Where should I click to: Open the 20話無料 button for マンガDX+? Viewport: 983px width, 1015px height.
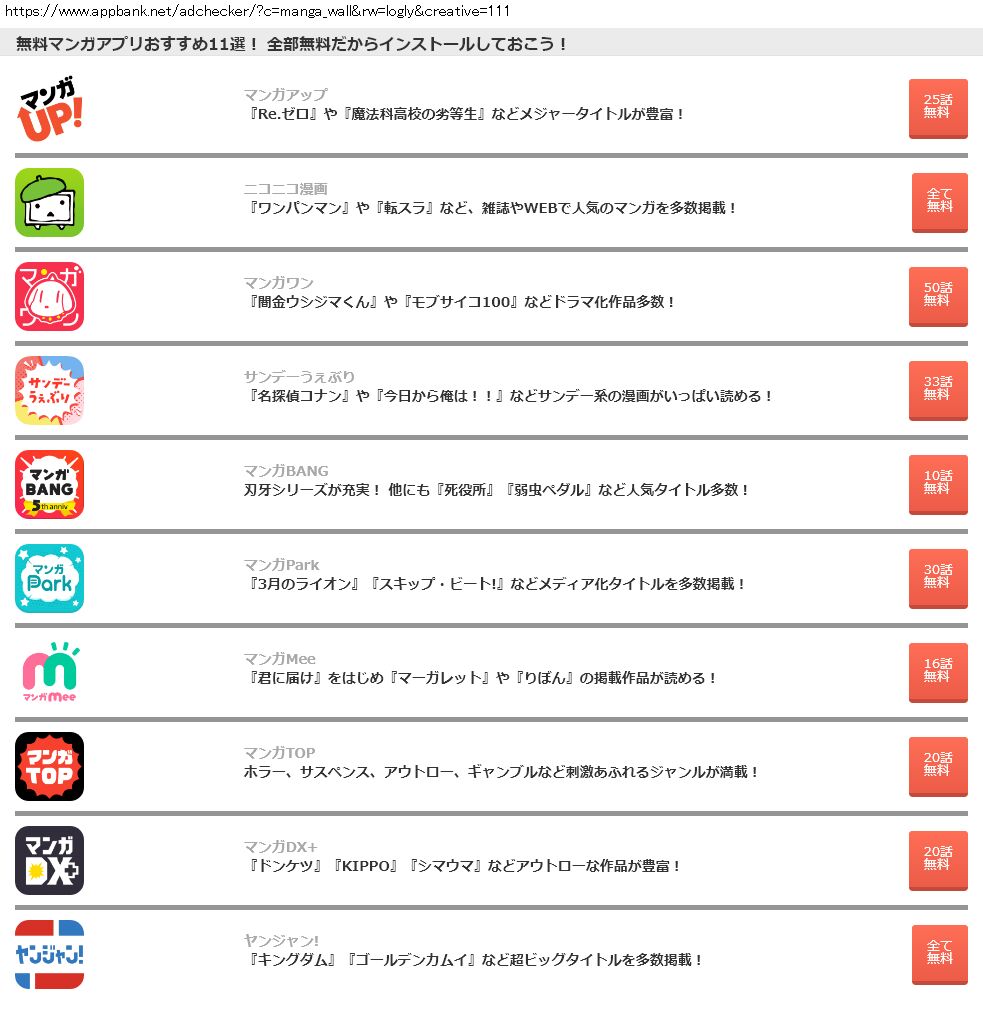pos(937,859)
